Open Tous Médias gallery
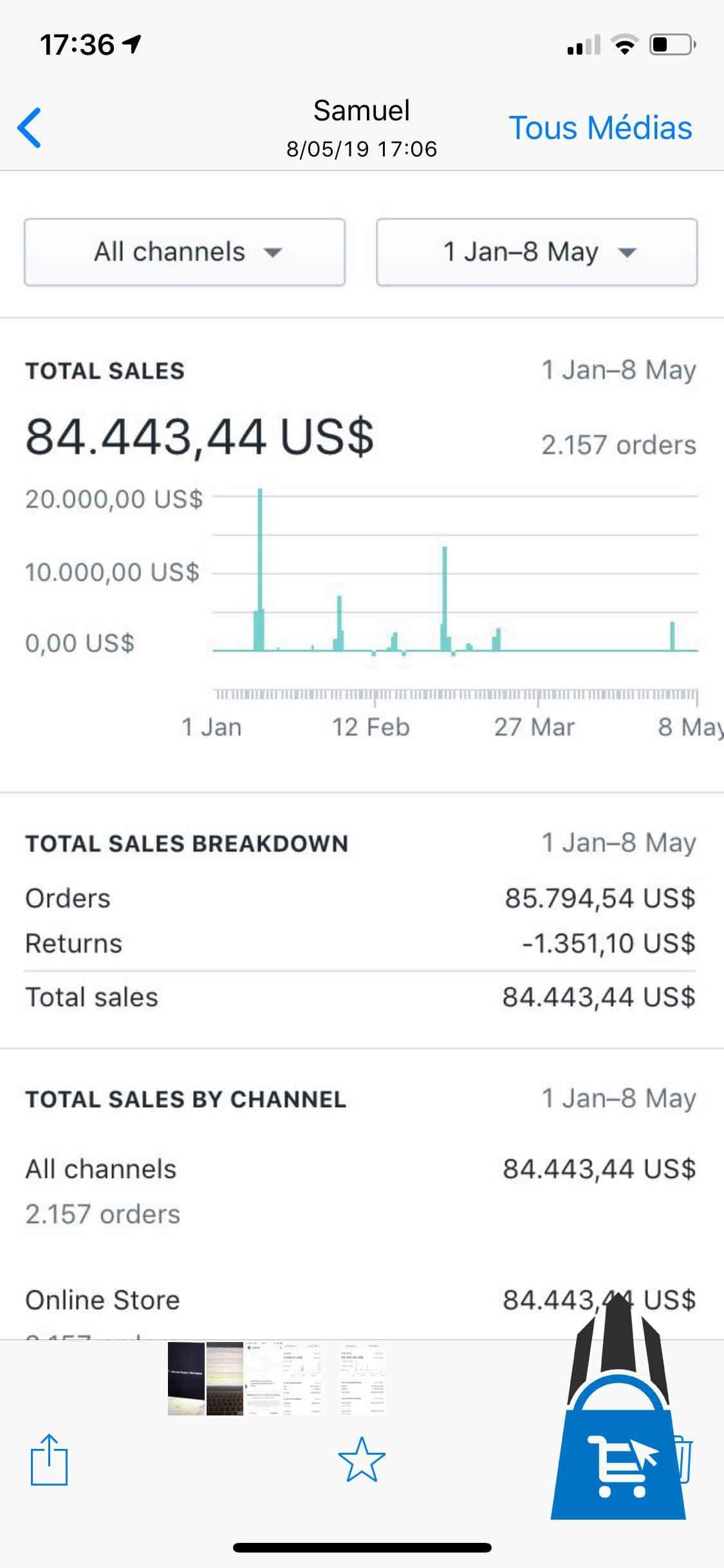 [x=600, y=127]
